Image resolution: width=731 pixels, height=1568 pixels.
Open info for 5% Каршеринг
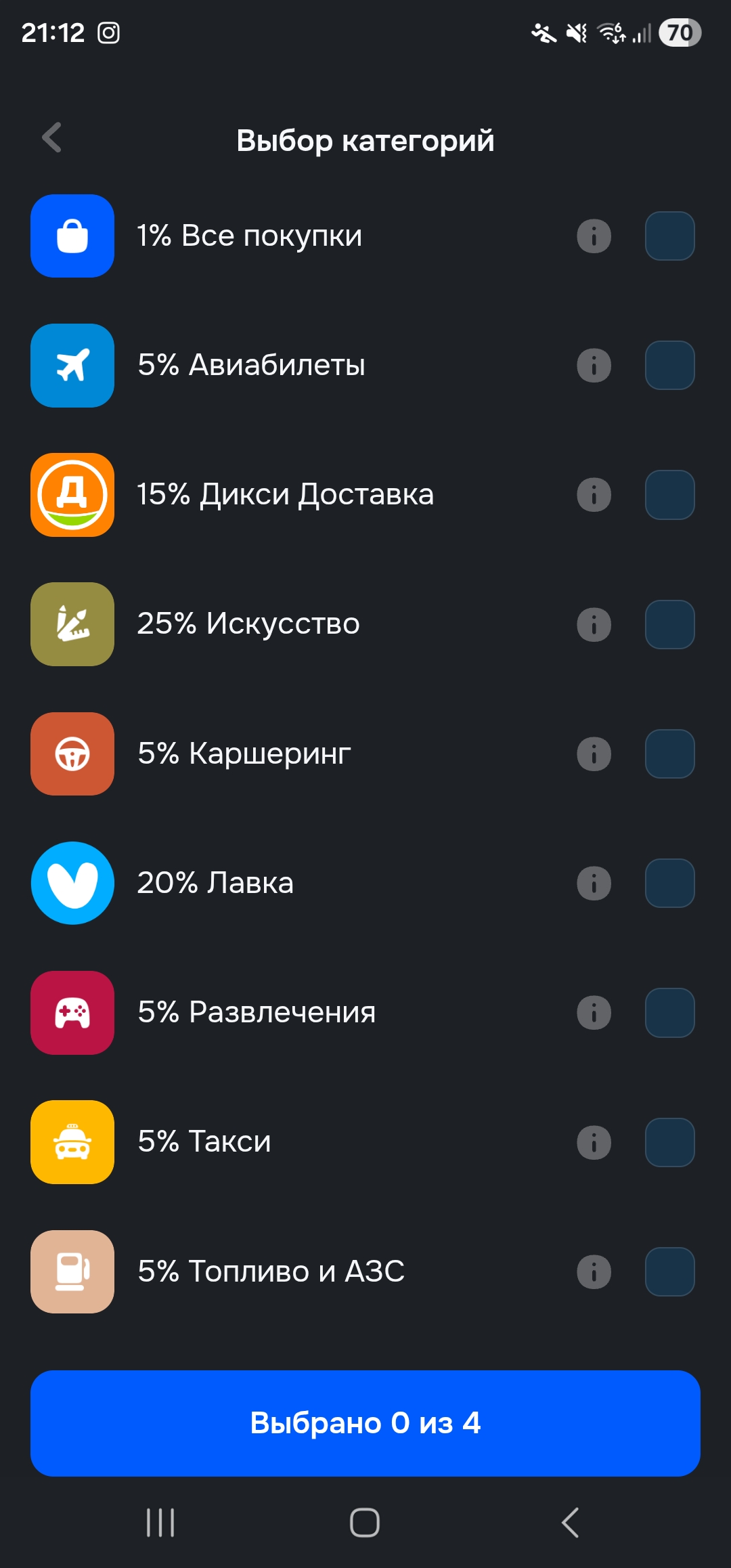[x=594, y=754]
